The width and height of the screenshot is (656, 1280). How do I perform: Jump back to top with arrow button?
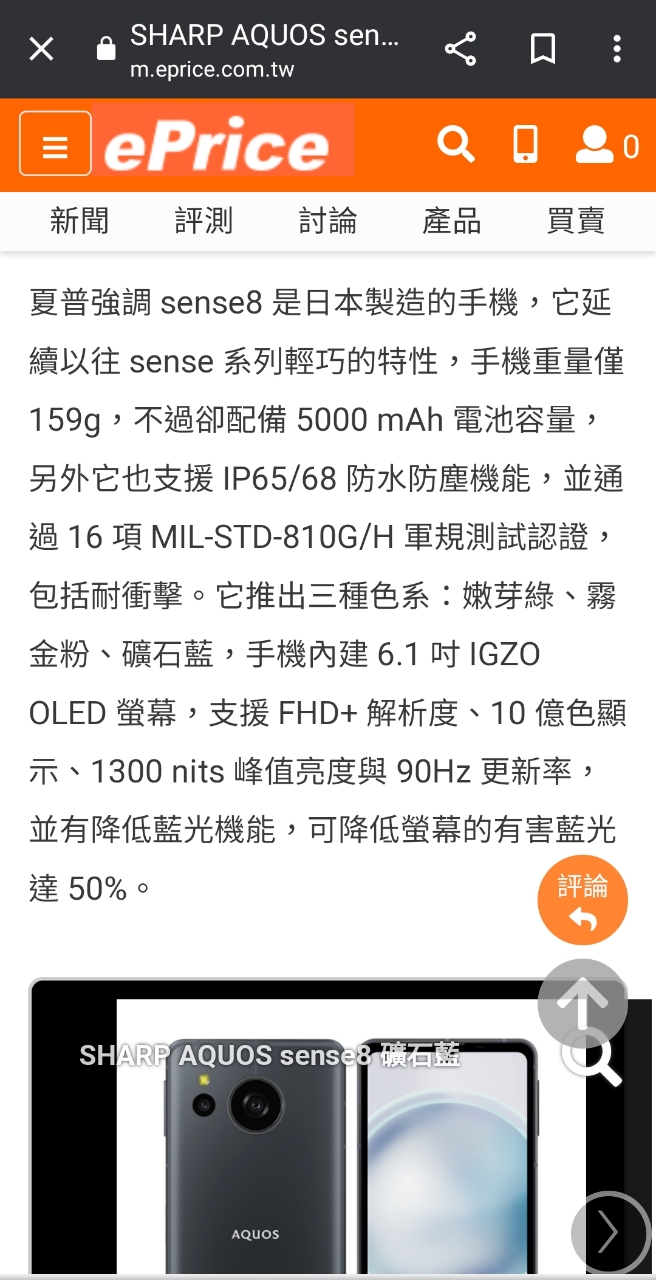point(582,1003)
